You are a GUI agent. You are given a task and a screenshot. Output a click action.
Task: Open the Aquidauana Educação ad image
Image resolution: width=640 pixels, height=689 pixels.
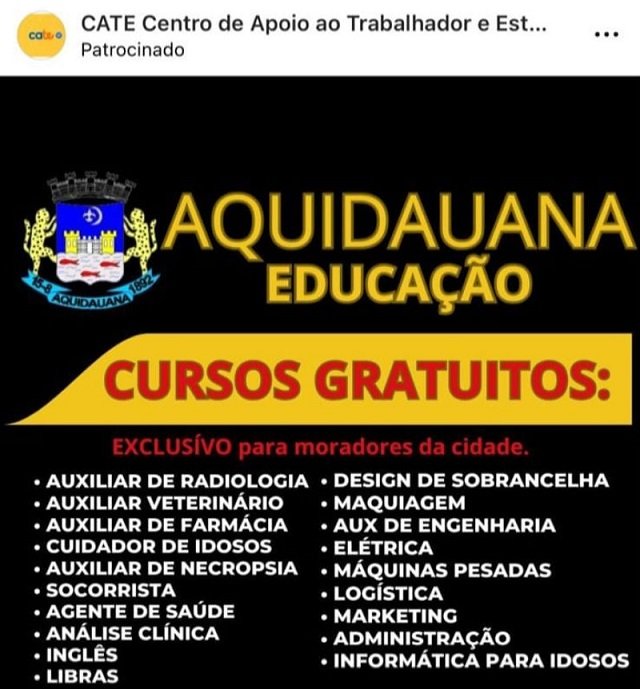[320, 380]
